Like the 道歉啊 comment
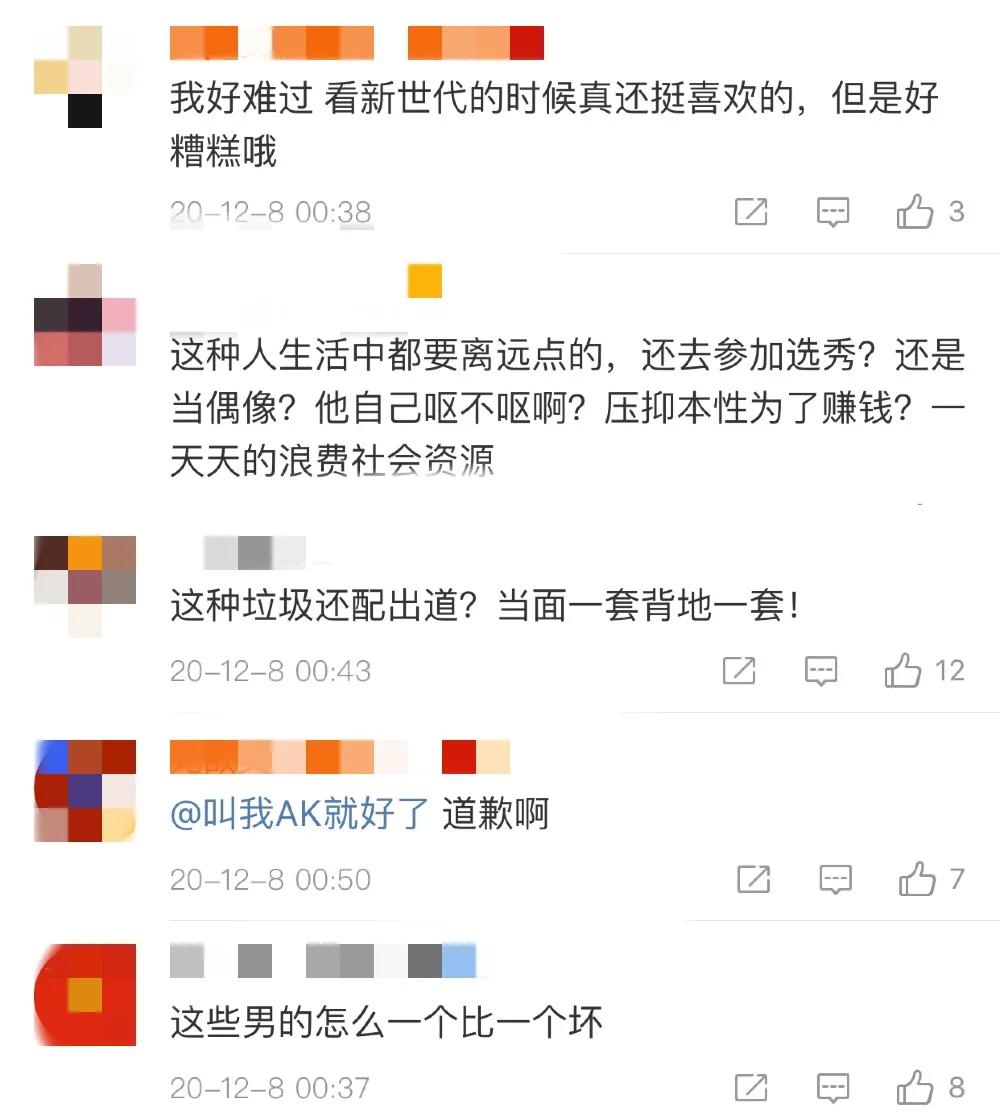This screenshot has height=1114, width=1000. click(917, 880)
